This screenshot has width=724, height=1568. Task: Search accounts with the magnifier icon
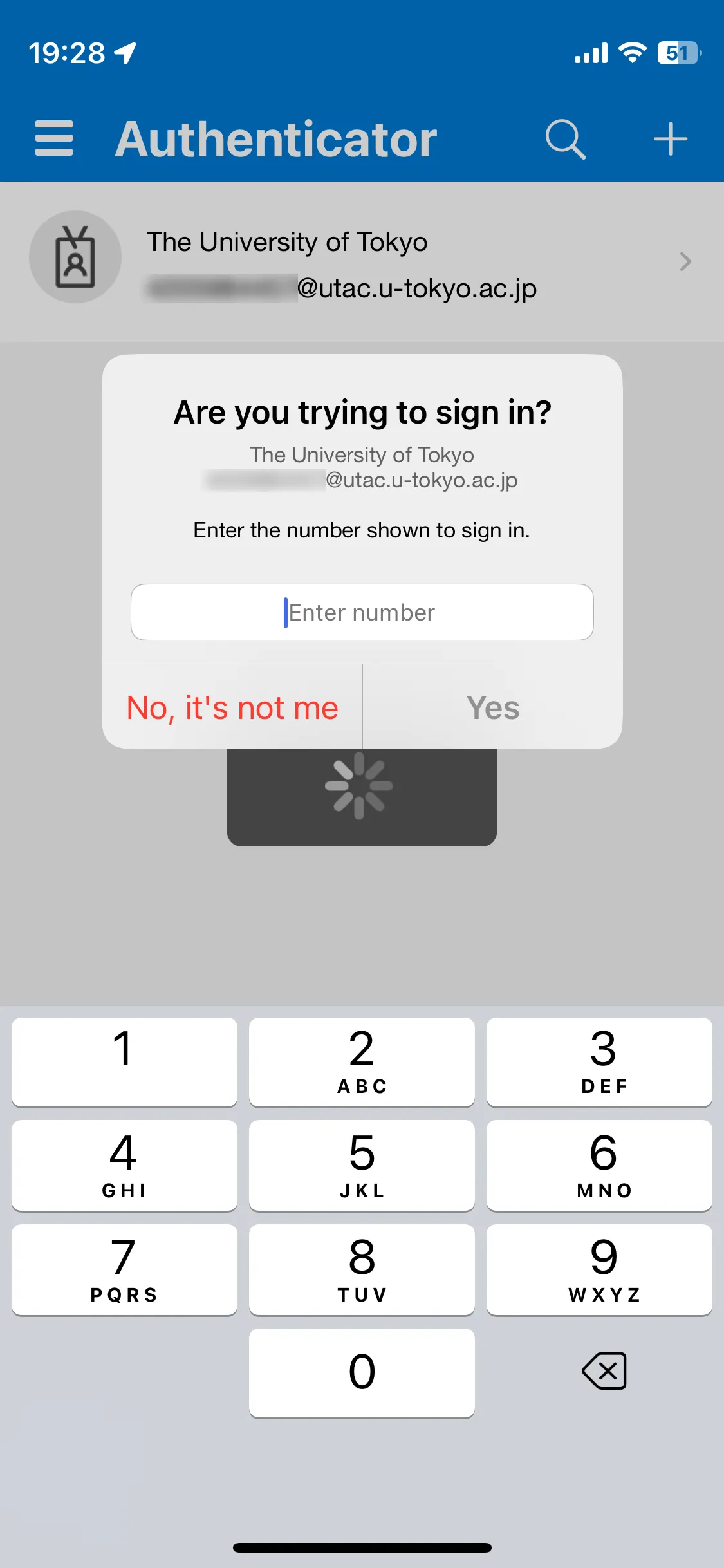(565, 138)
